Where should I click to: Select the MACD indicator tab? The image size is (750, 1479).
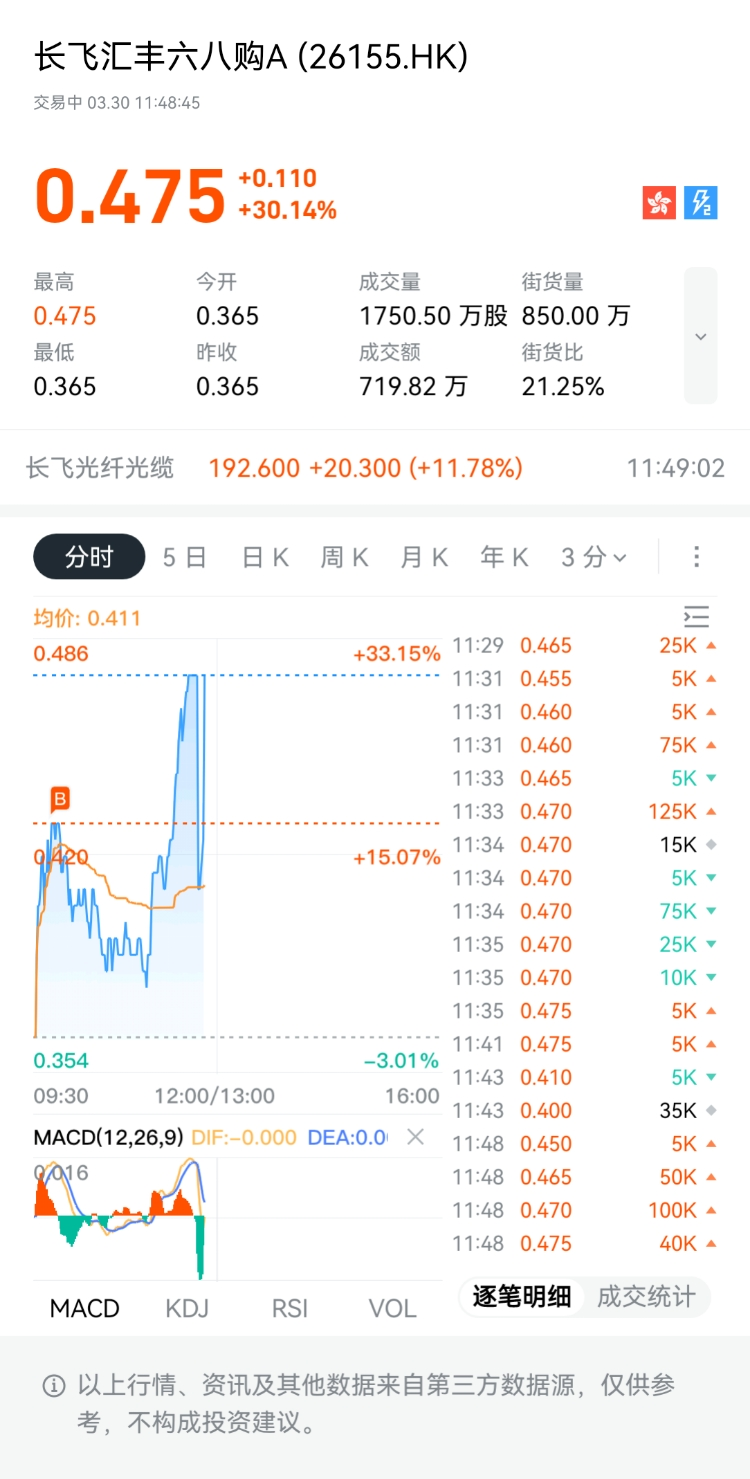(85, 1308)
